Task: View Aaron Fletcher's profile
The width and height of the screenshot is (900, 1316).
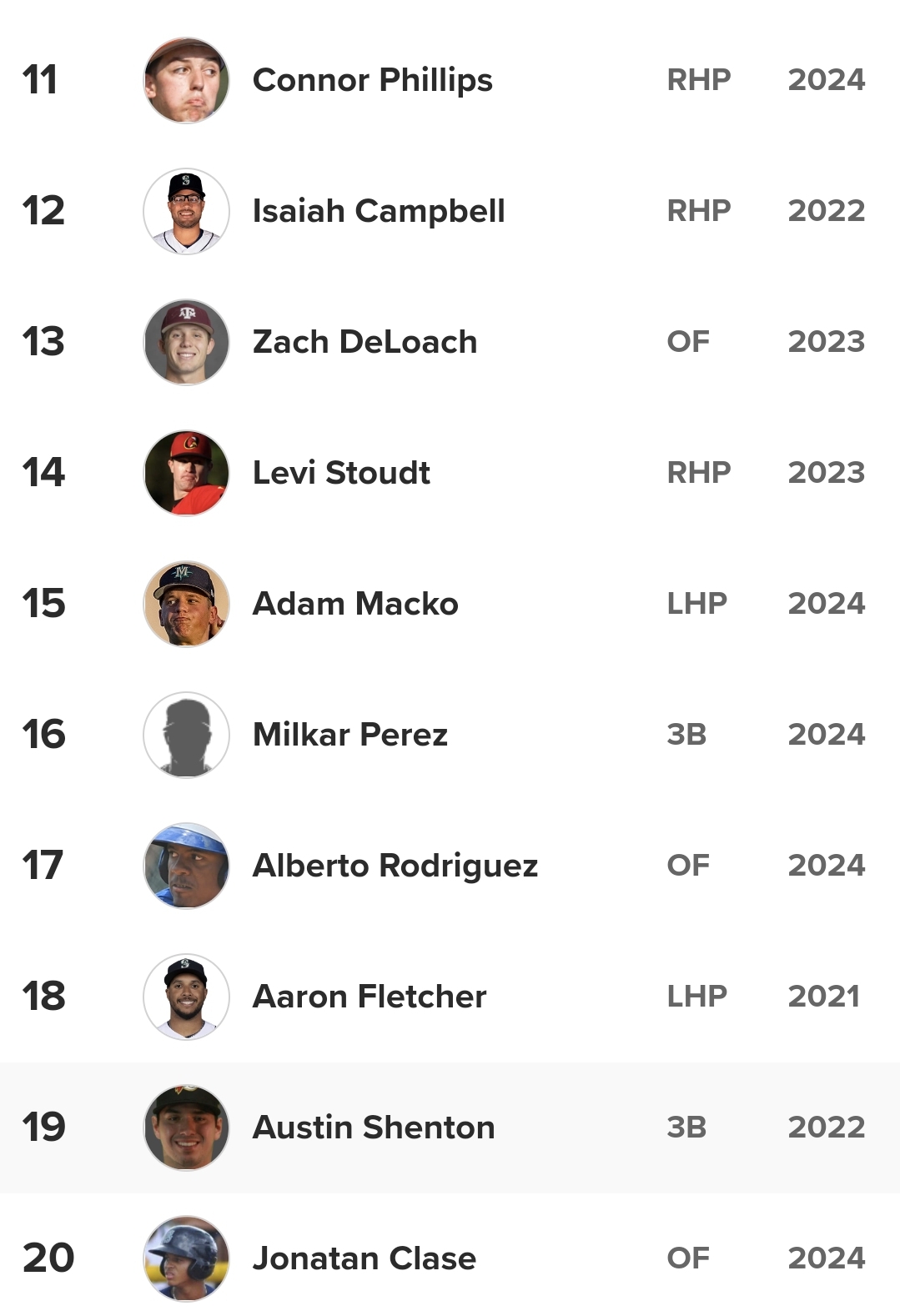Action: [x=369, y=997]
